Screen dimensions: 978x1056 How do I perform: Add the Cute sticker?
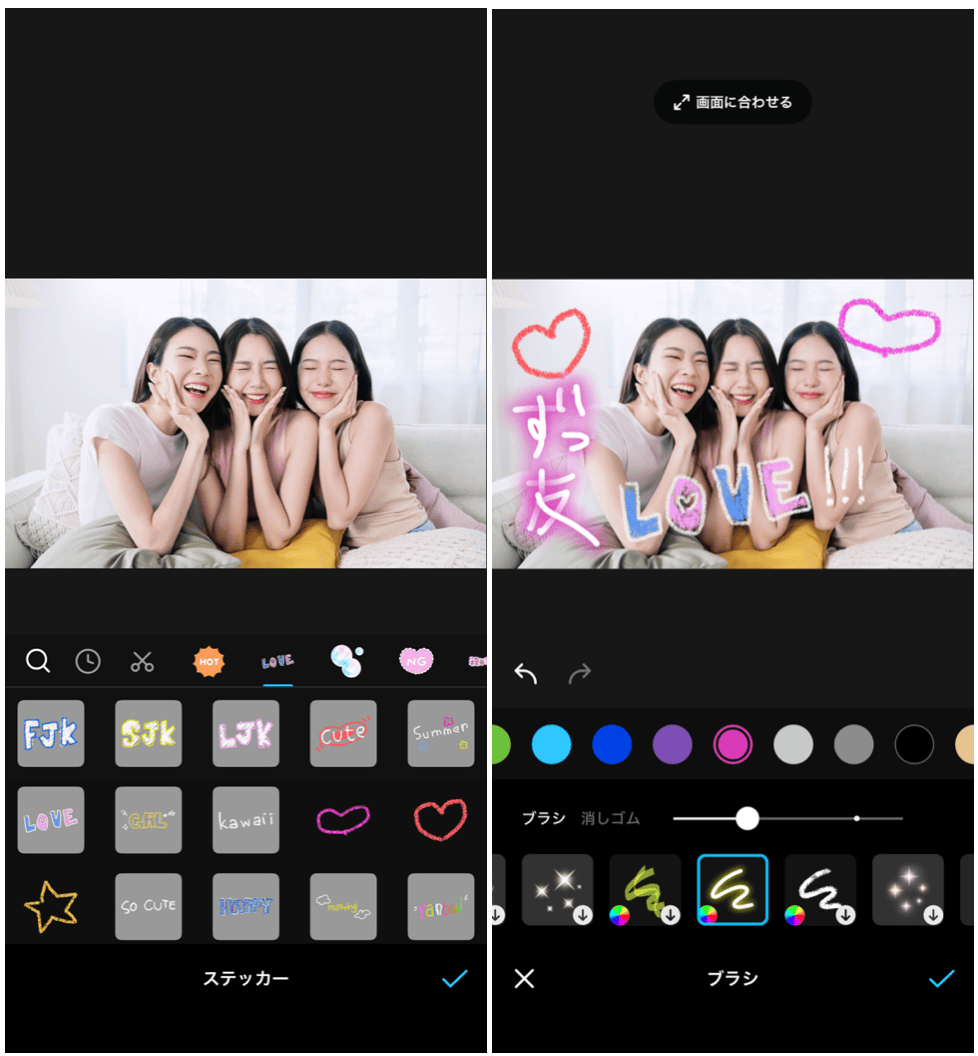(343, 733)
